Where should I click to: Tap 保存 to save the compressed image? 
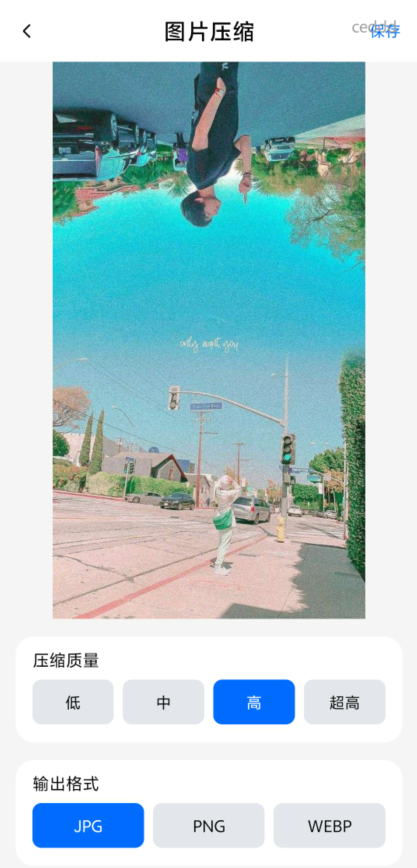[x=385, y=31]
